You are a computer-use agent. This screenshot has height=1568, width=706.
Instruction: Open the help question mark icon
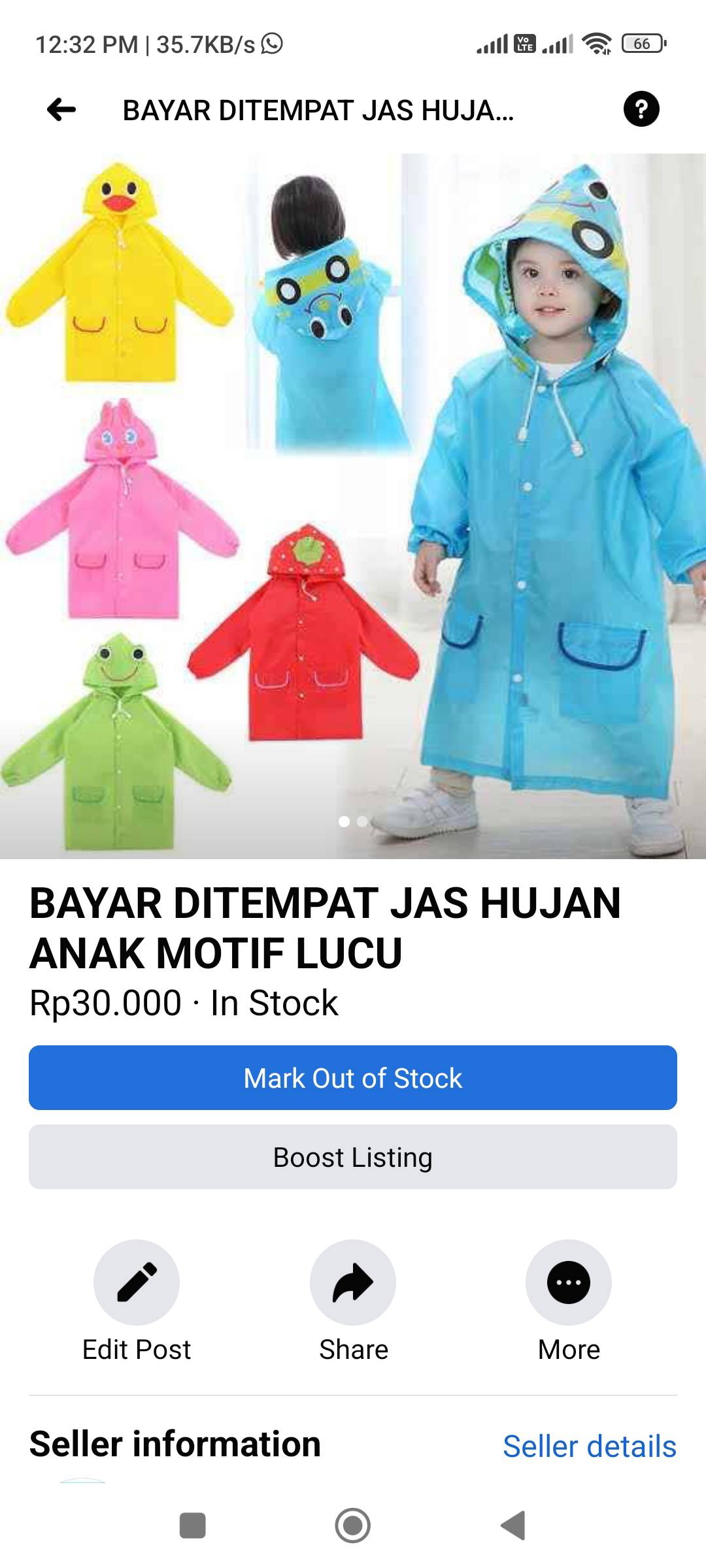[x=641, y=108]
